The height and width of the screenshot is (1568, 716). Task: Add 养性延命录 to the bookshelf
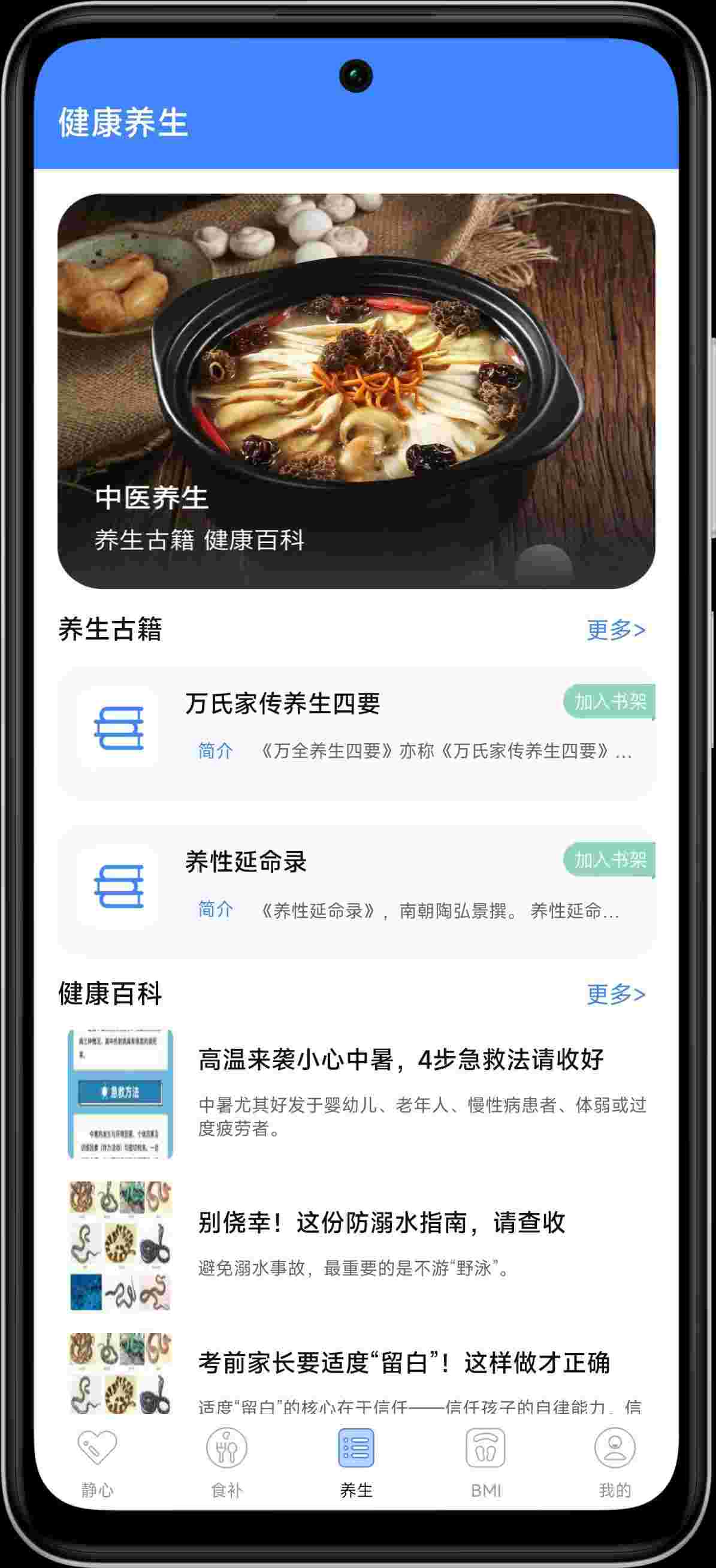[609, 860]
